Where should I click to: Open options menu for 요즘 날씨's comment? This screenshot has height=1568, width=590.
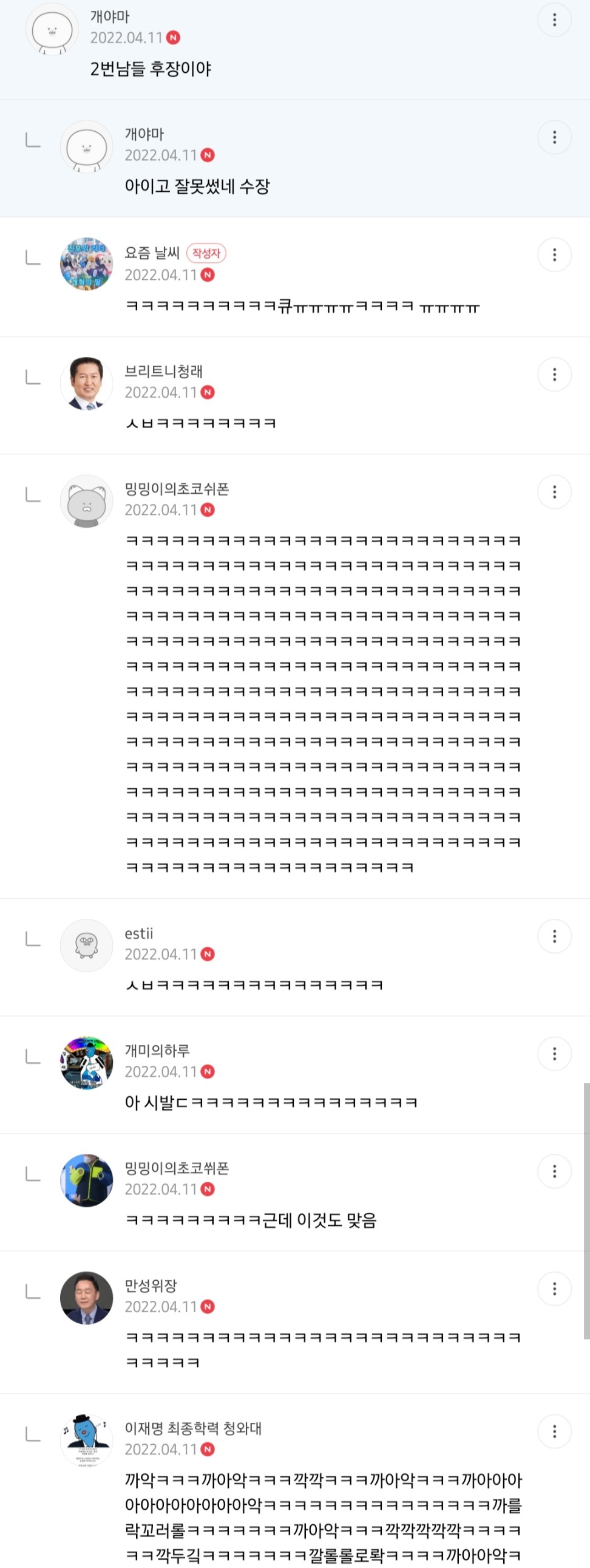coord(554,254)
